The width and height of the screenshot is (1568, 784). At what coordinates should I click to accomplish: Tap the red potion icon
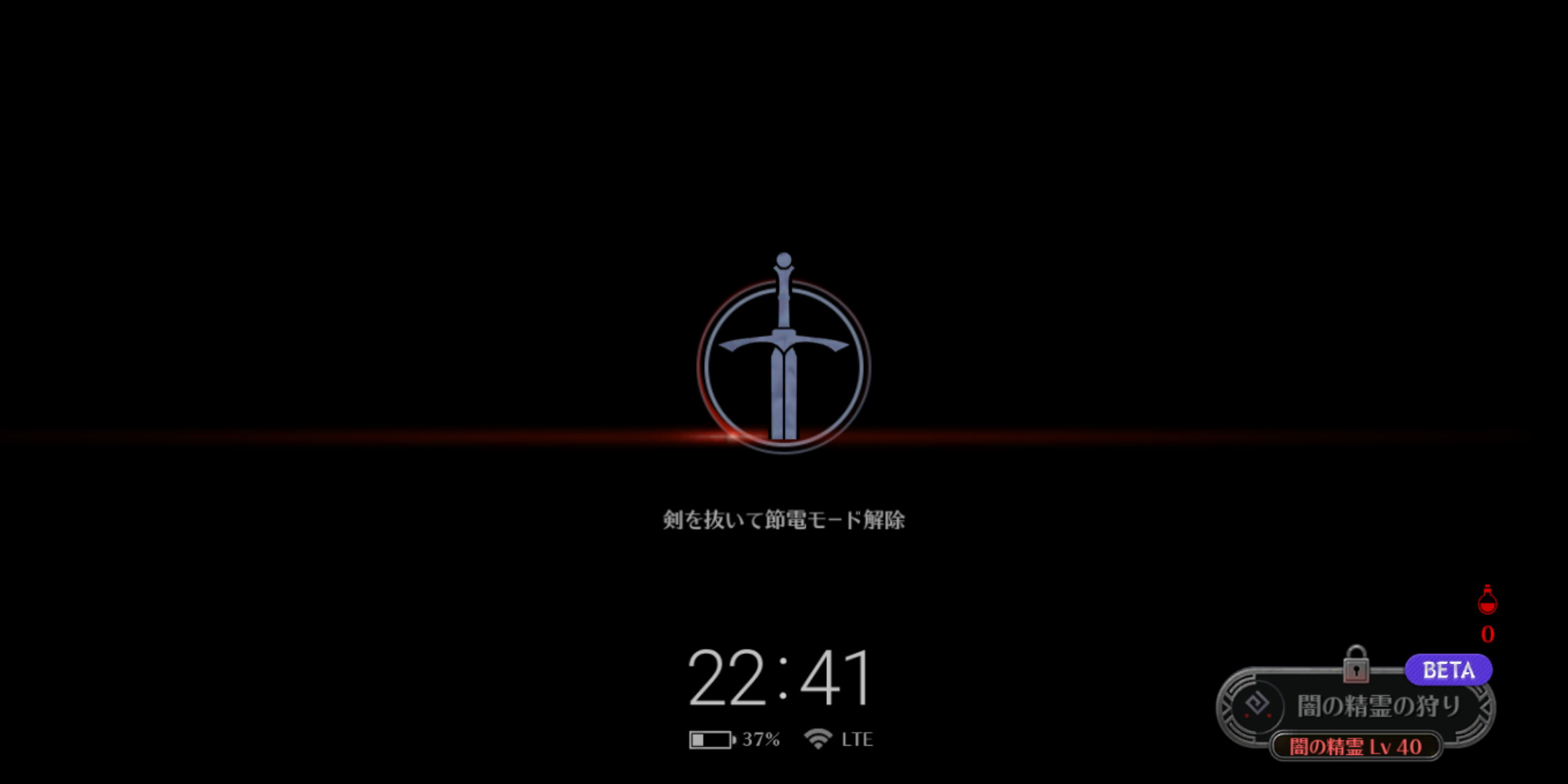click(1487, 601)
